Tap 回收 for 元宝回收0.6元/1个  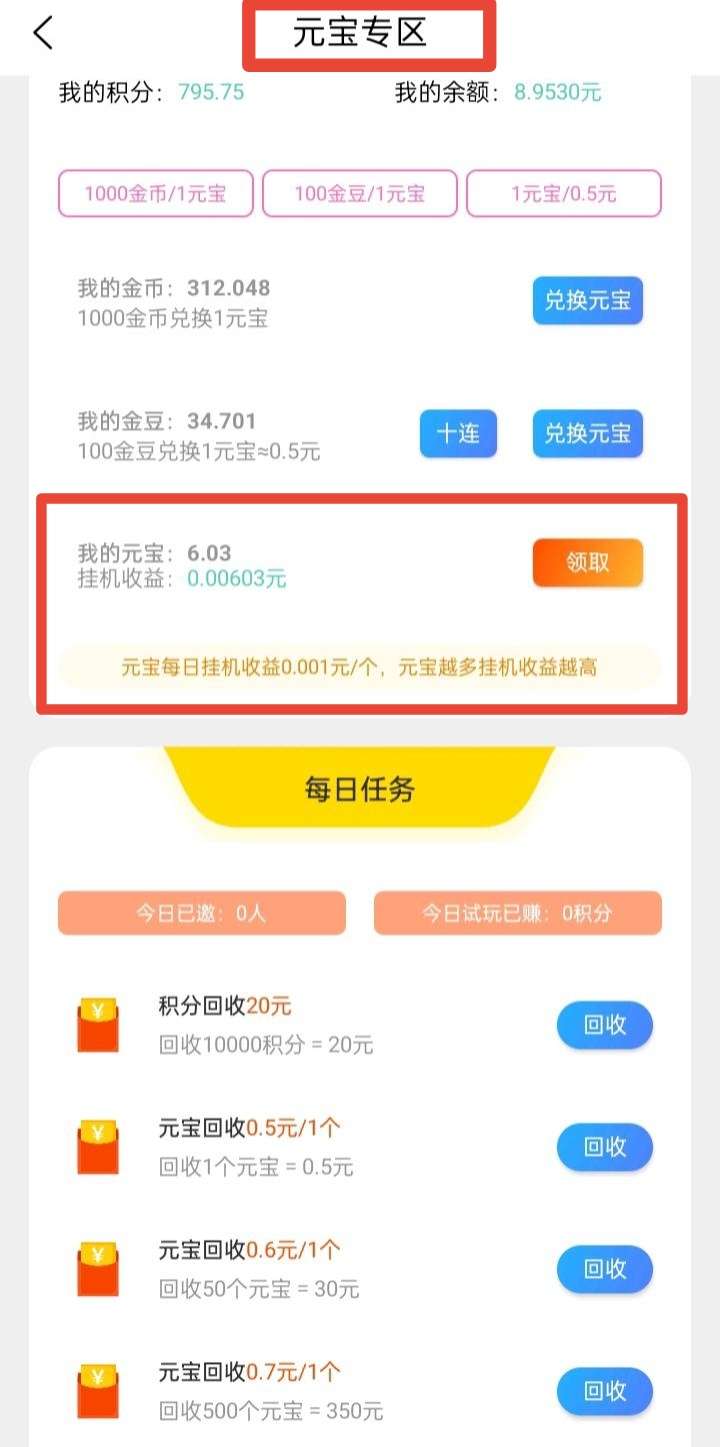click(x=604, y=1269)
